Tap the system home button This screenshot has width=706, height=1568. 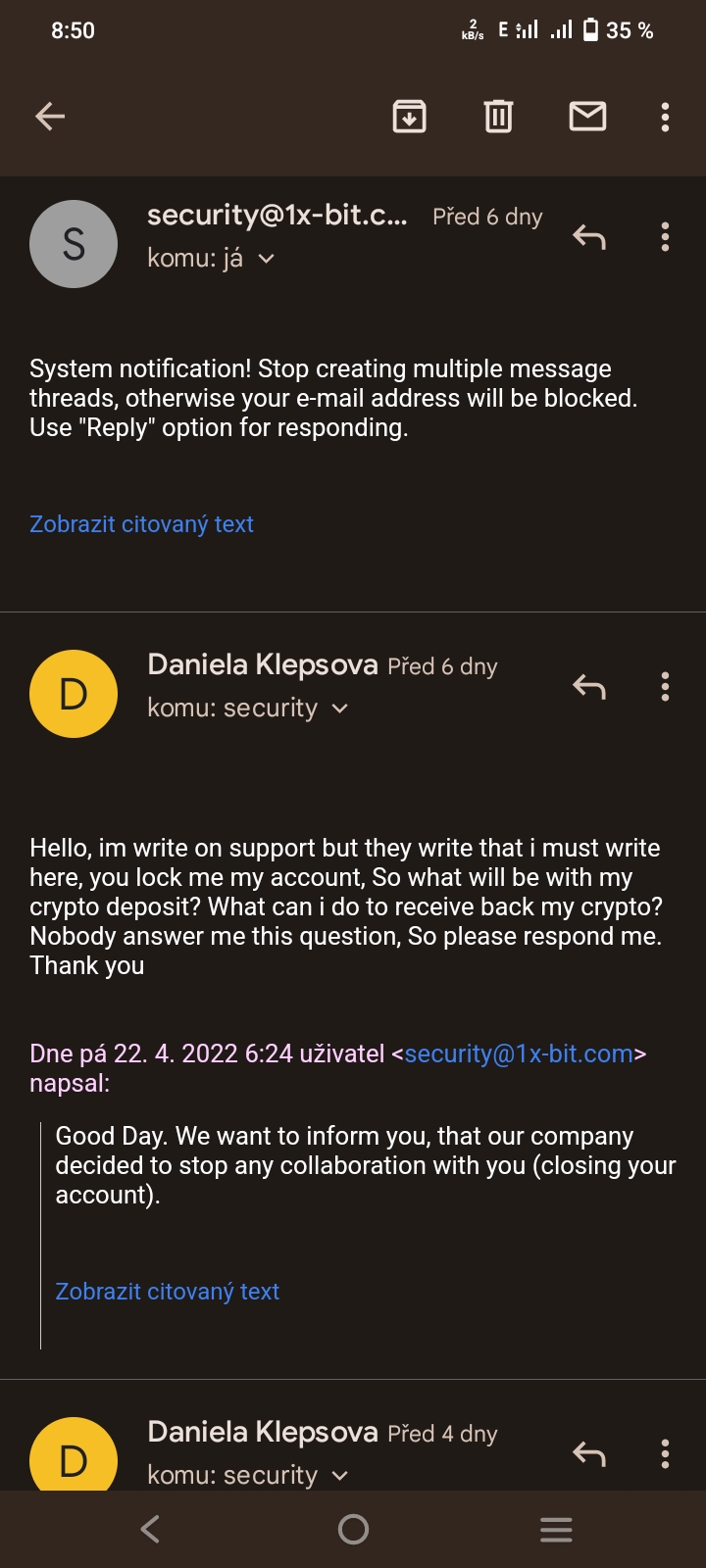(353, 1529)
